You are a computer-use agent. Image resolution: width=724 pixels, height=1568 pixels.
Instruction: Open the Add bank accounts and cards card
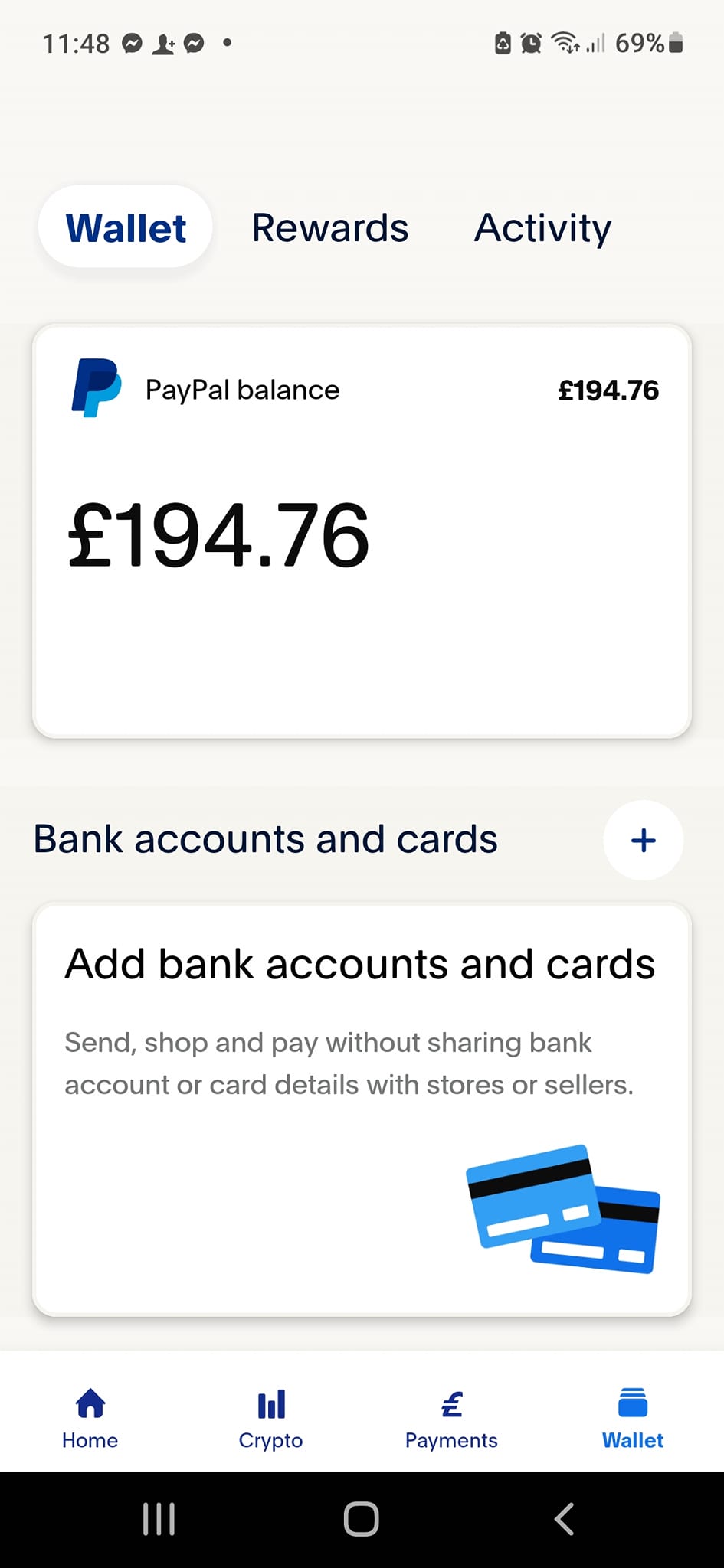click(362, 1109)
